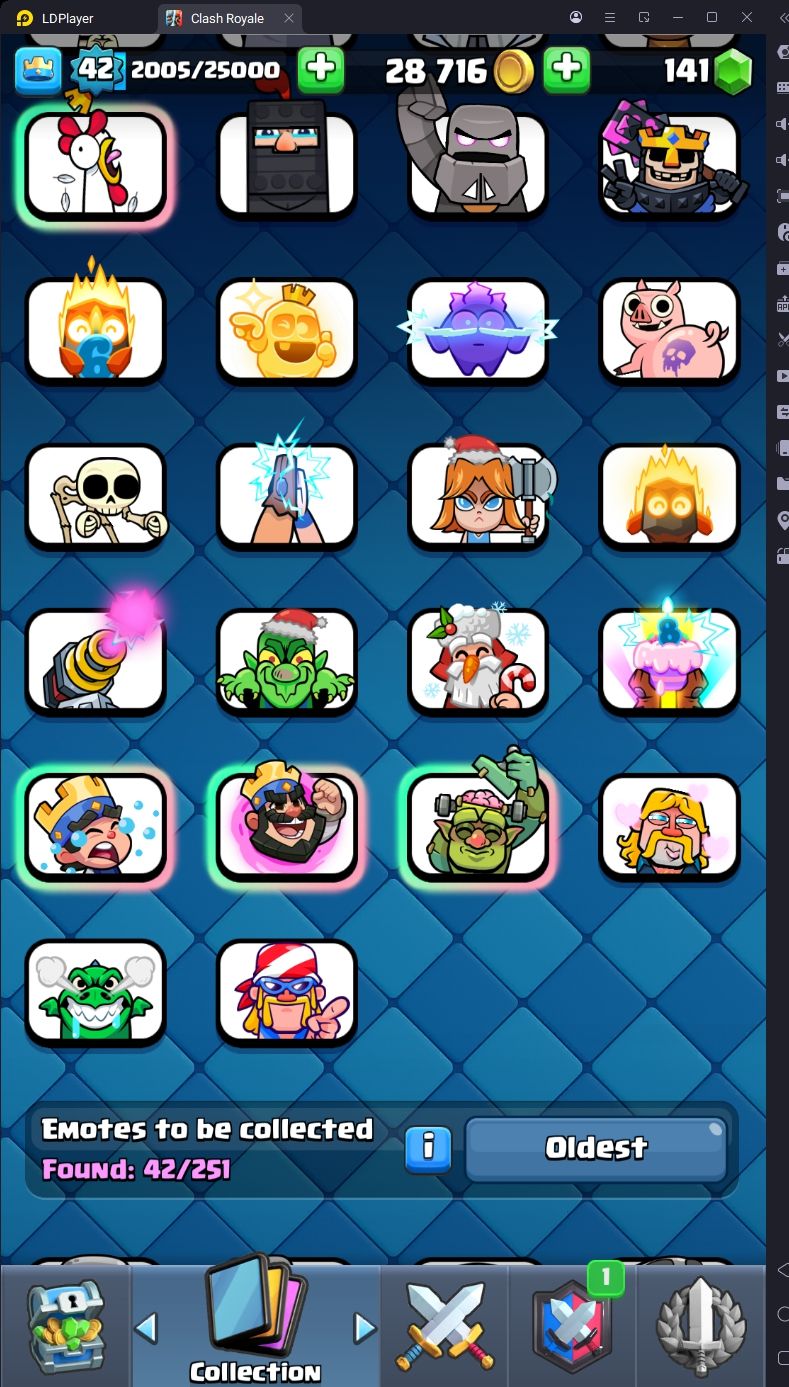Open the info button for emotes
The height and width of the screenshot is (1387, 789).
(429, 1147)
